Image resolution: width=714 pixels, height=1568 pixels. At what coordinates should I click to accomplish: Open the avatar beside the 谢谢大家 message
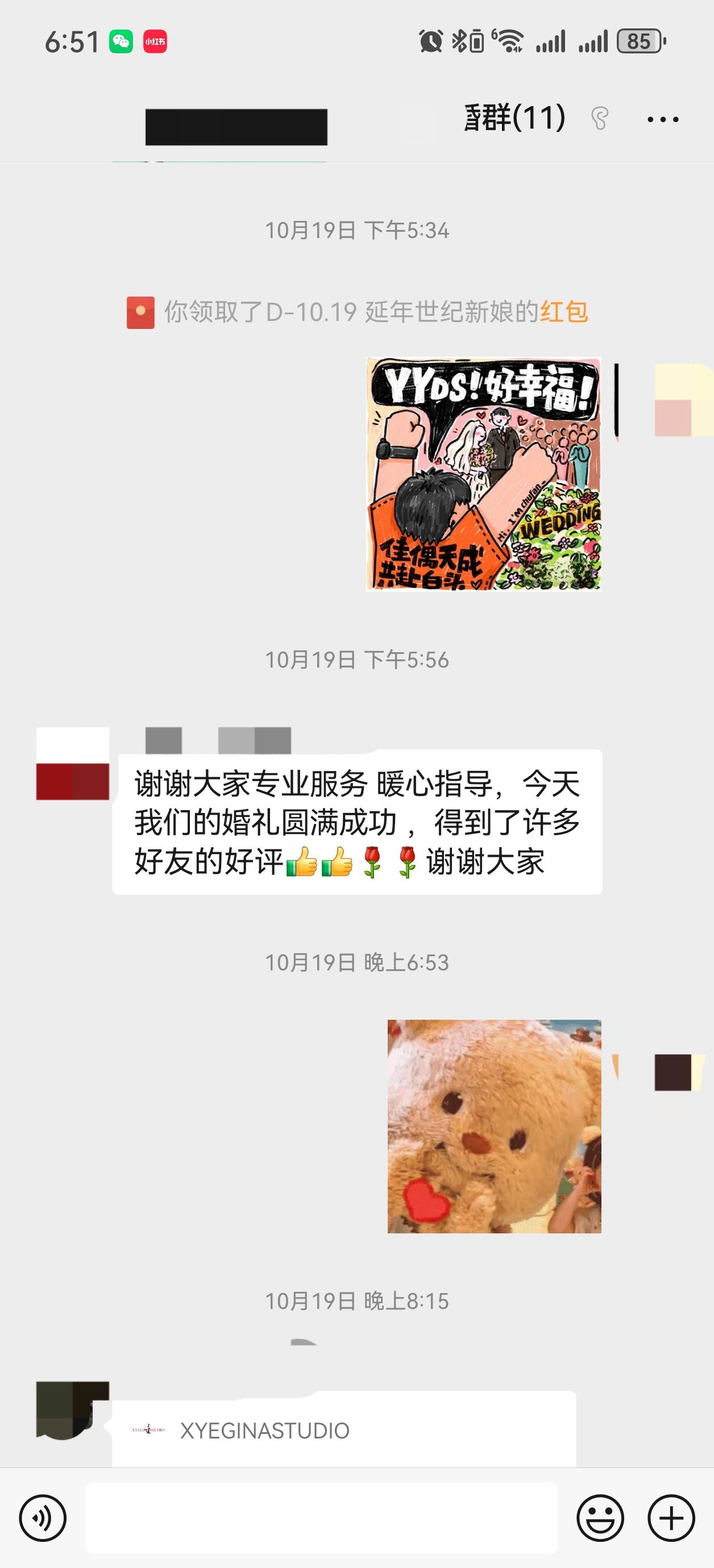click(x=73, y=764)
